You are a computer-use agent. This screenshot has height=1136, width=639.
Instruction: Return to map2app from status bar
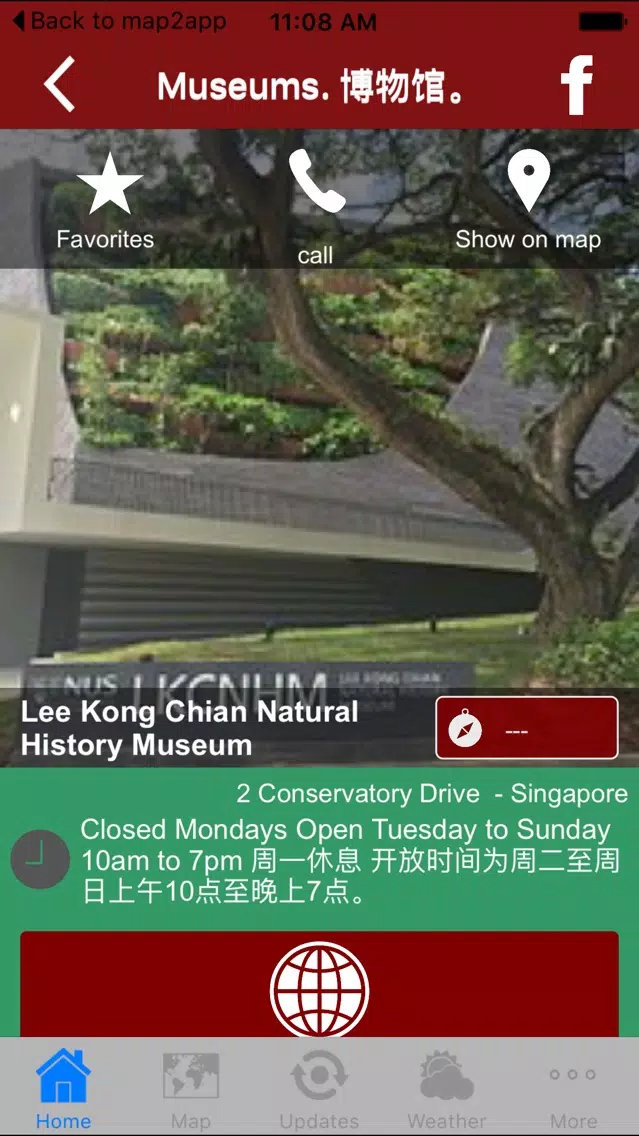[x=119, y=21]
